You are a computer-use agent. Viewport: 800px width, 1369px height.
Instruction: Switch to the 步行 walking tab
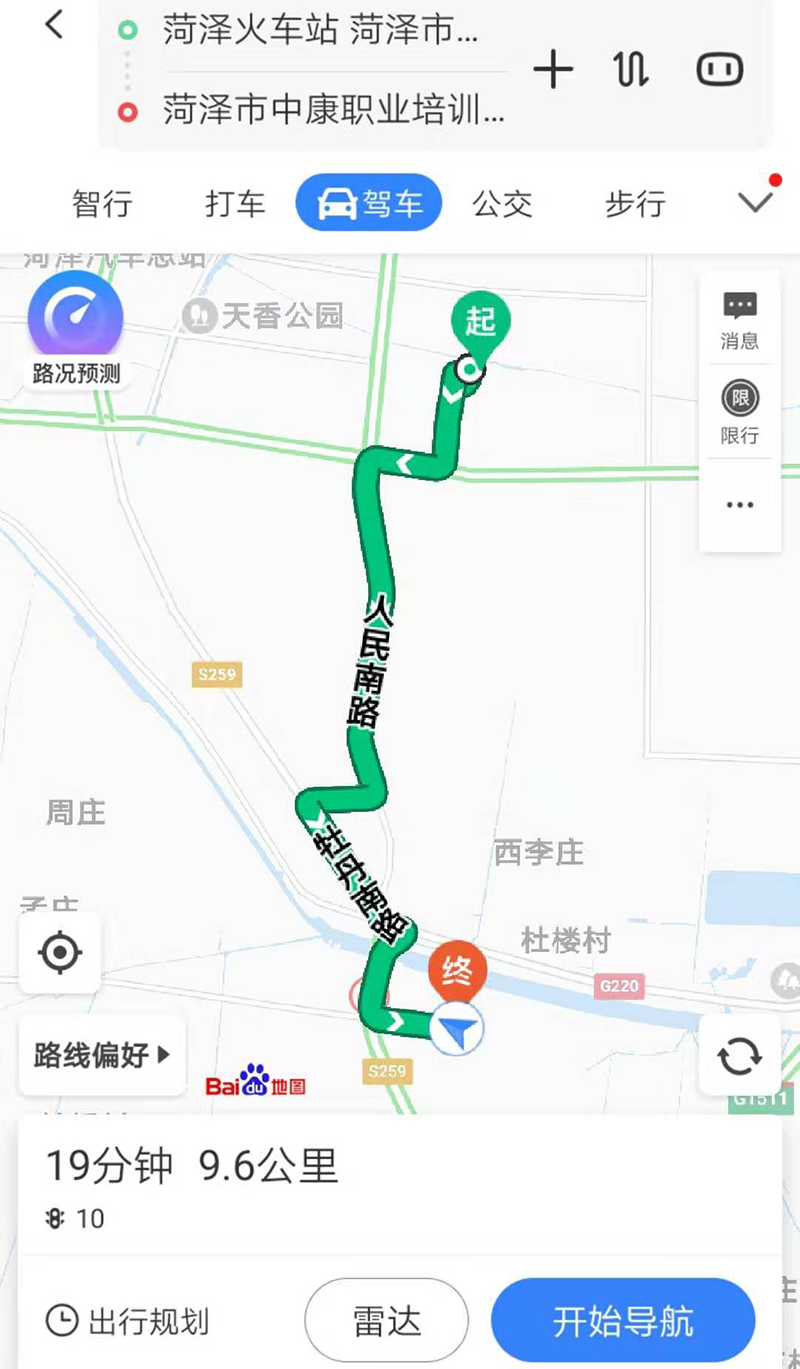pyautogui.click(x=635, y=204)
